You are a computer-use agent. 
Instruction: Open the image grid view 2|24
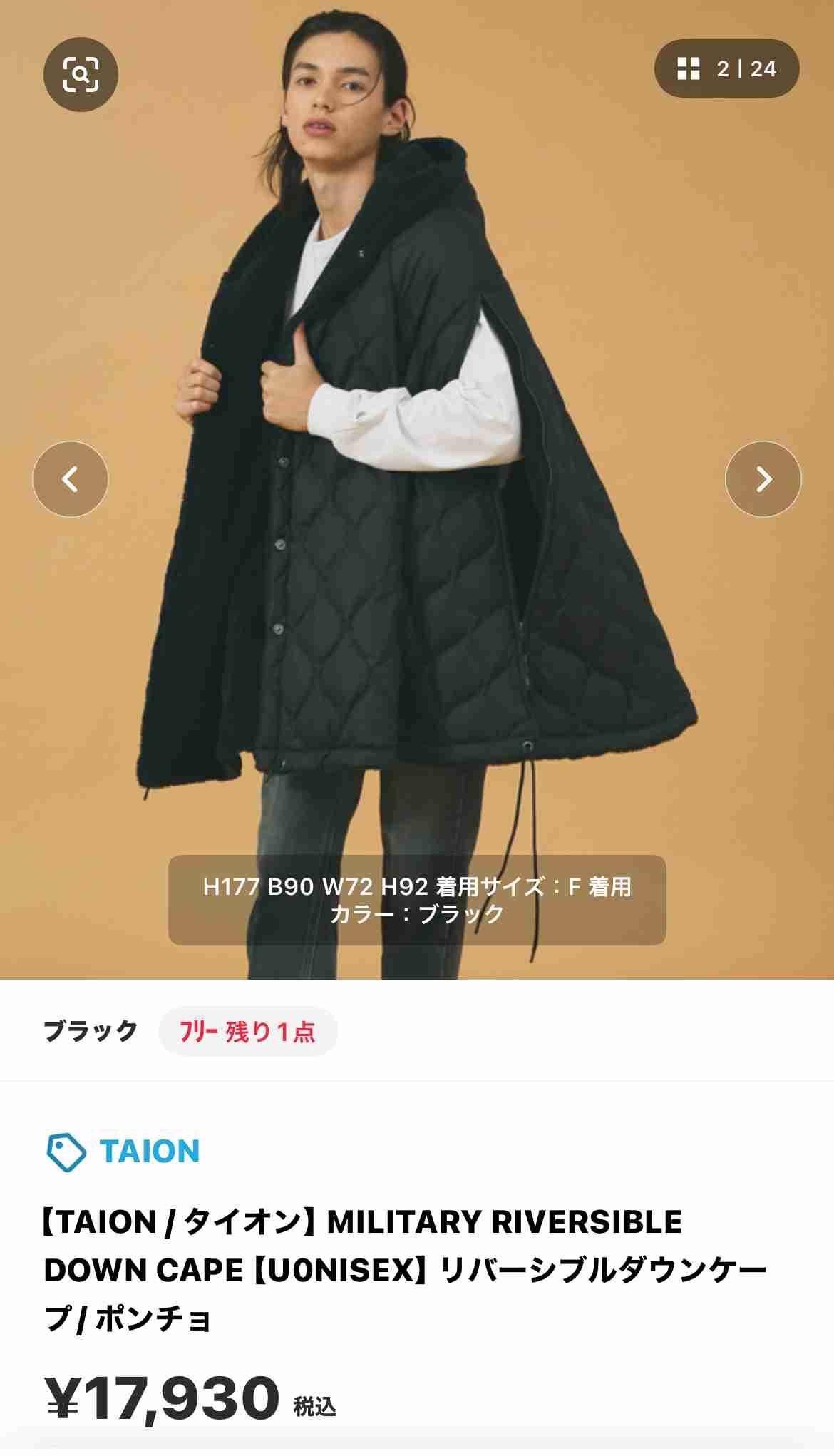(x=726, y=68)
